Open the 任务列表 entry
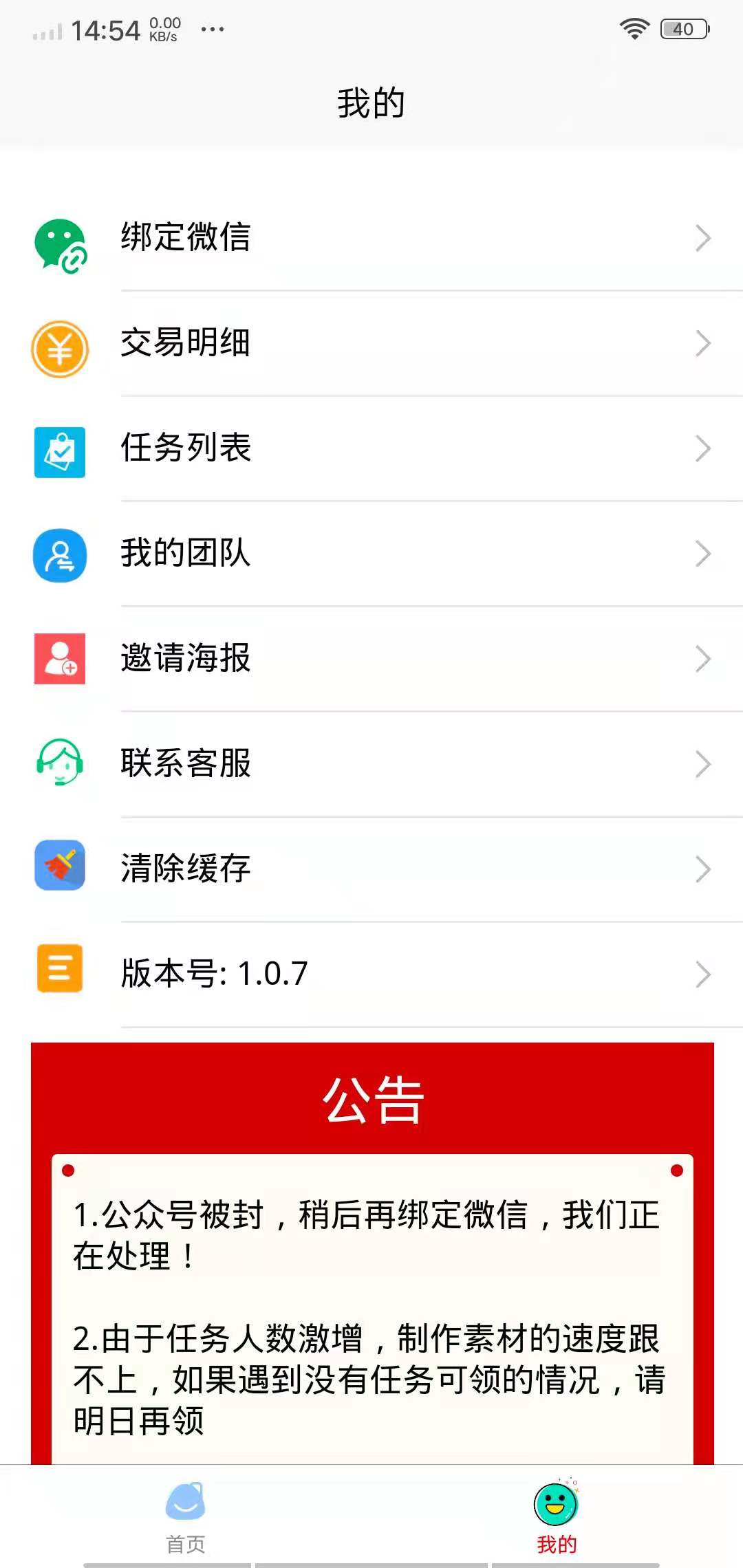Viewport: 743px width, 1568px height. point(186,450)
